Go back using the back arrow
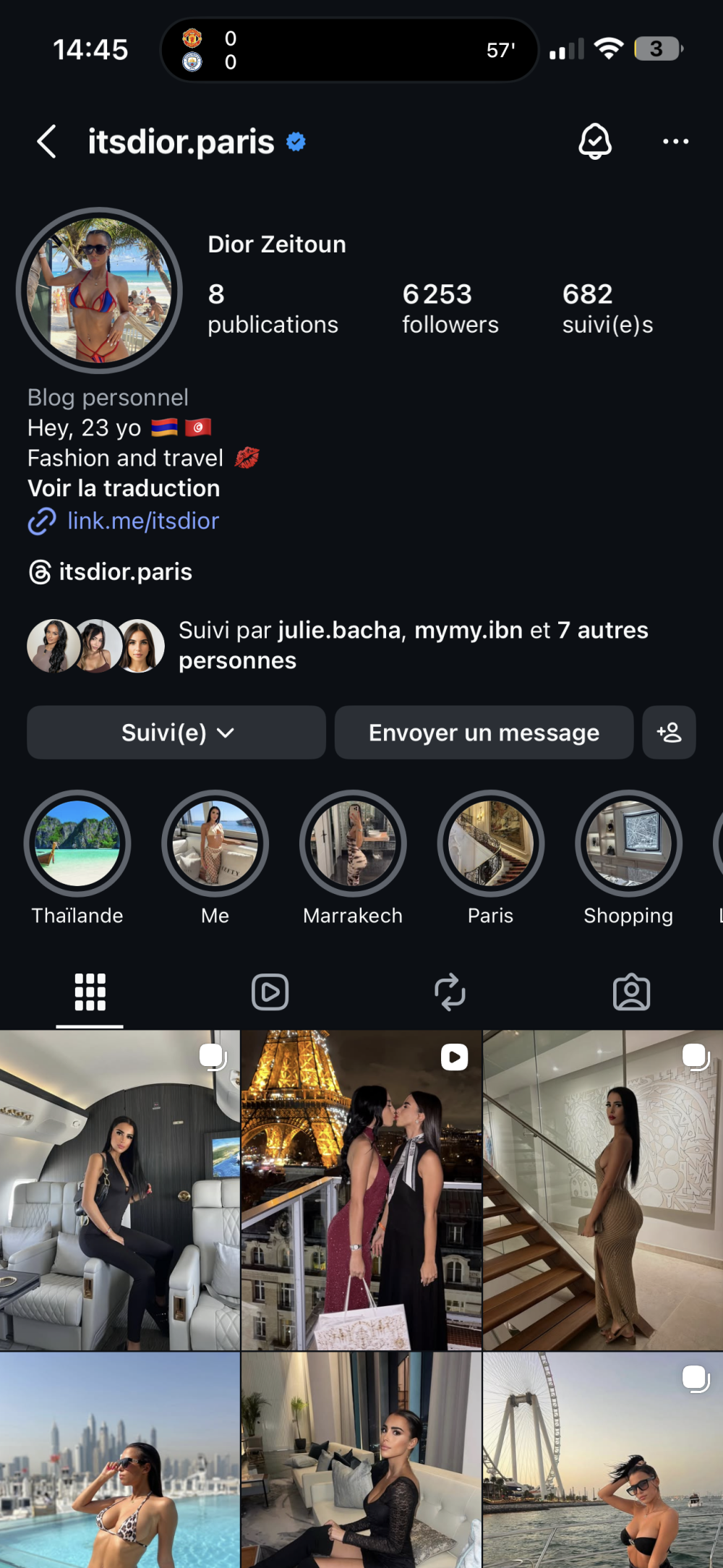 click(x=47, y=141)
